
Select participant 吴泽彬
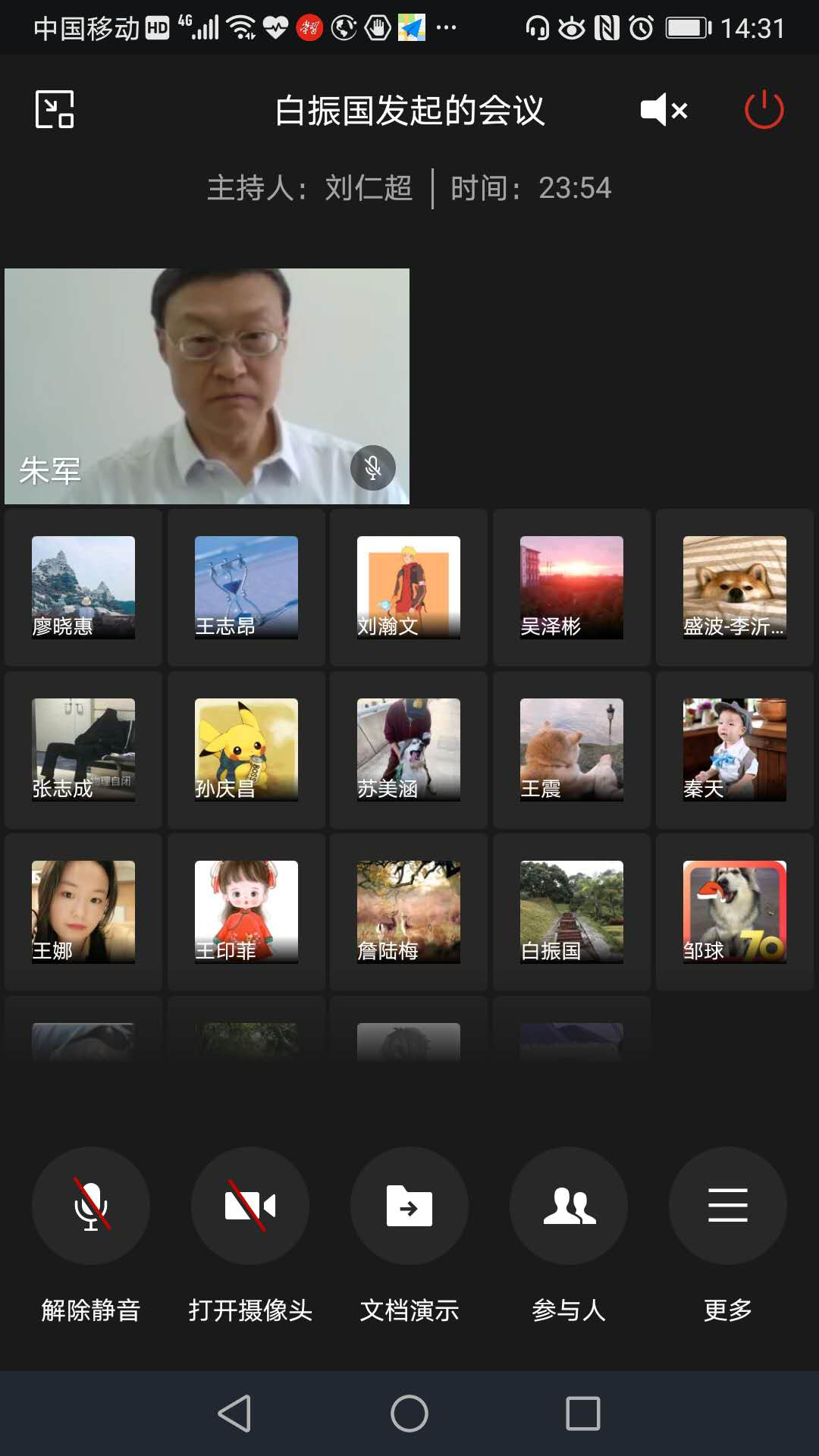pos(572,588)
